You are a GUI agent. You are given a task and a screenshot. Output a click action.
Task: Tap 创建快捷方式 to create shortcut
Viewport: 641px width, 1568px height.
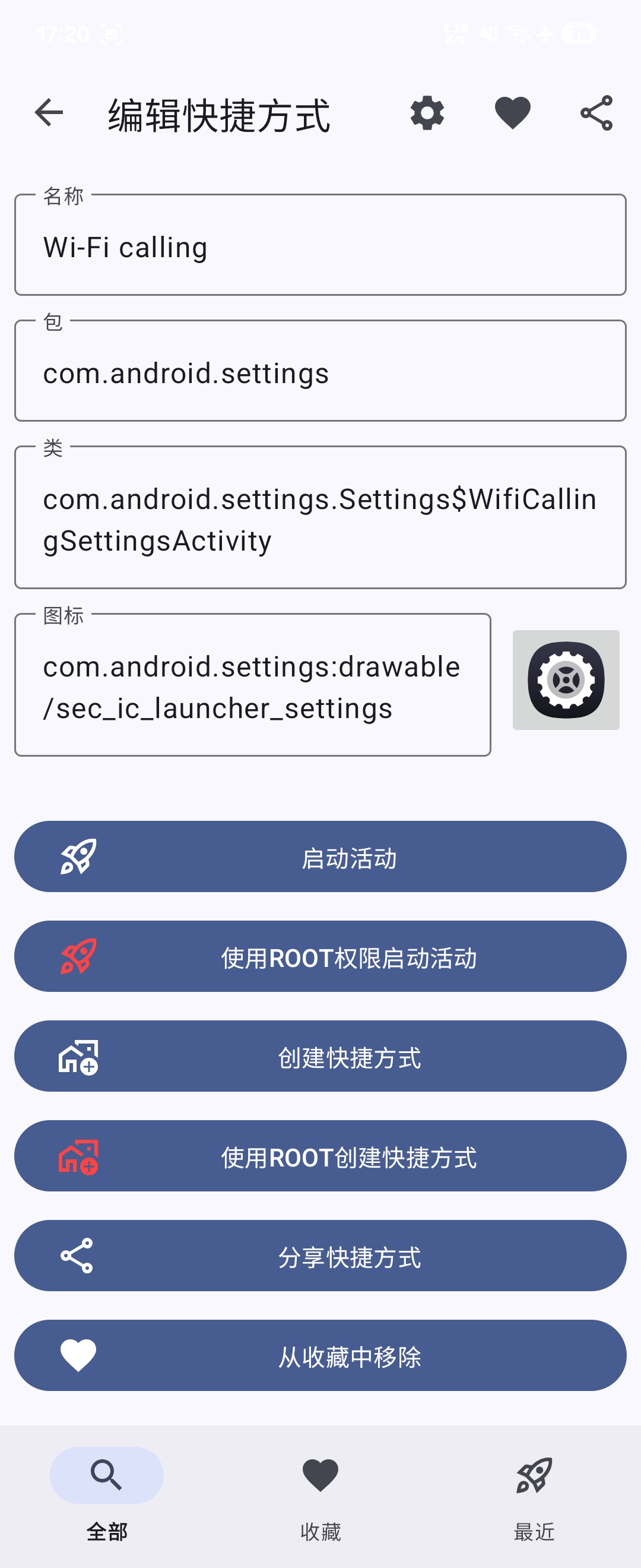320,1057
